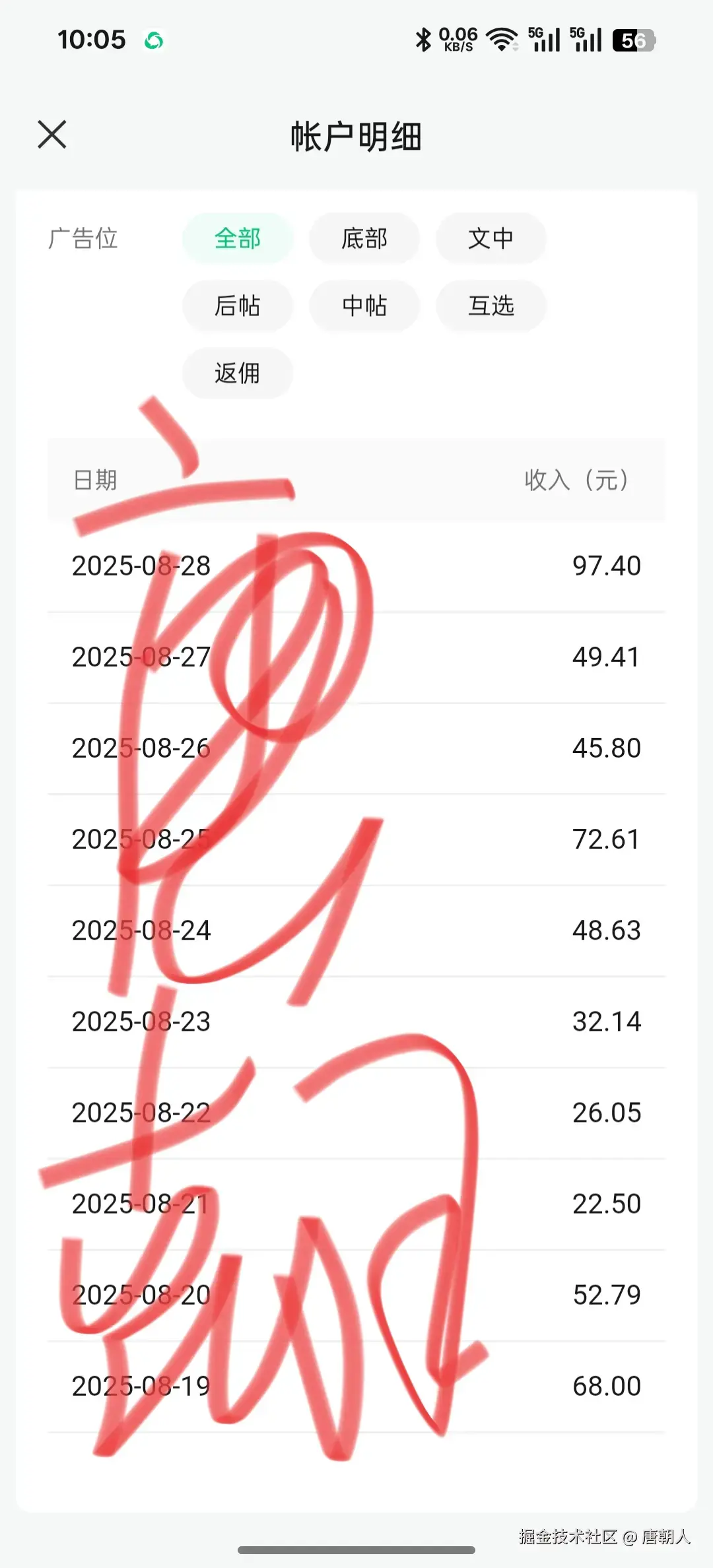The image size is (713, 1568).
Task: Select the 全部 ad position filter
Action: point(238,238)
